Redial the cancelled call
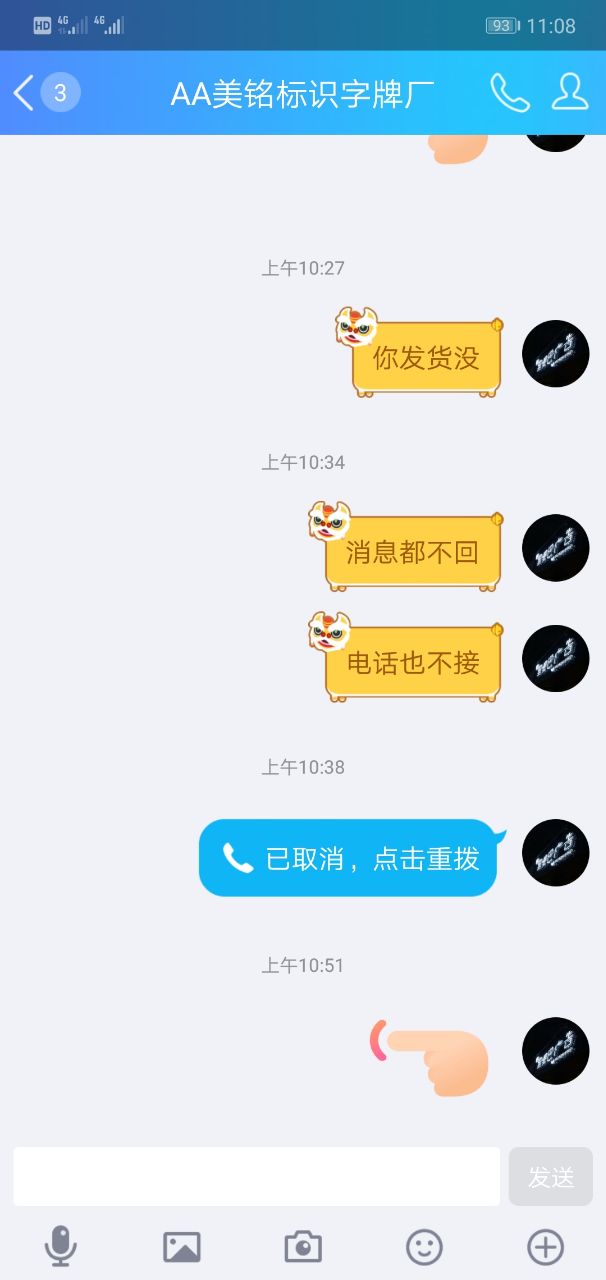606x1280 pixels. pyautogui.click(x=348, y=858)
